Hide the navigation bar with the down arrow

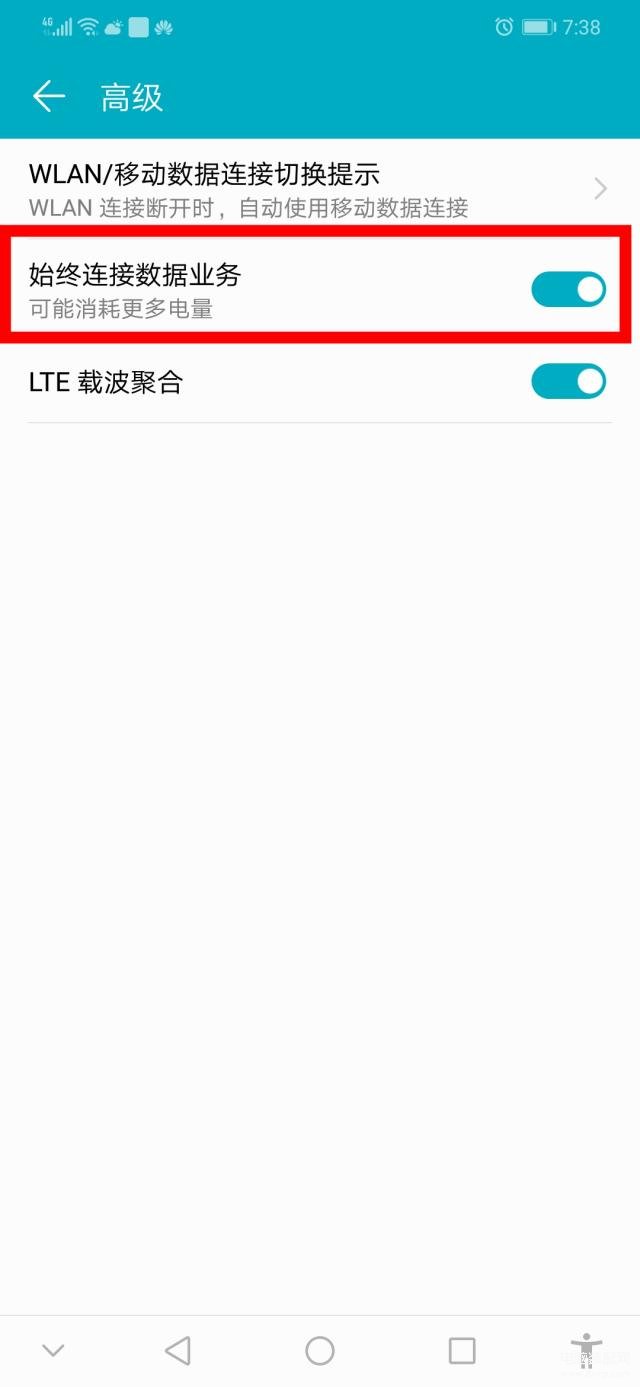[x=54, y=1351]
